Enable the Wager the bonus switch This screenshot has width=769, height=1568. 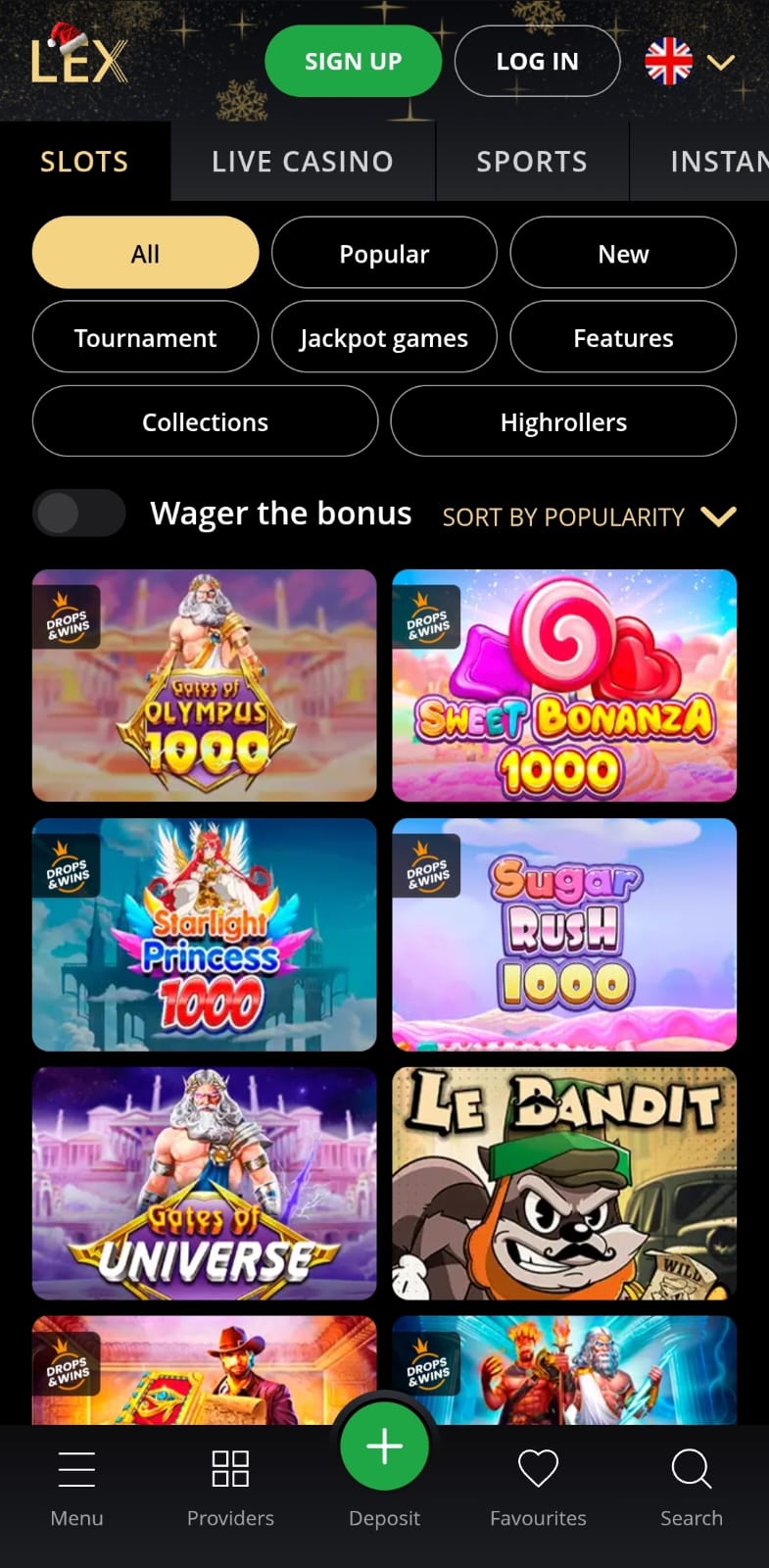coord(78,514)
